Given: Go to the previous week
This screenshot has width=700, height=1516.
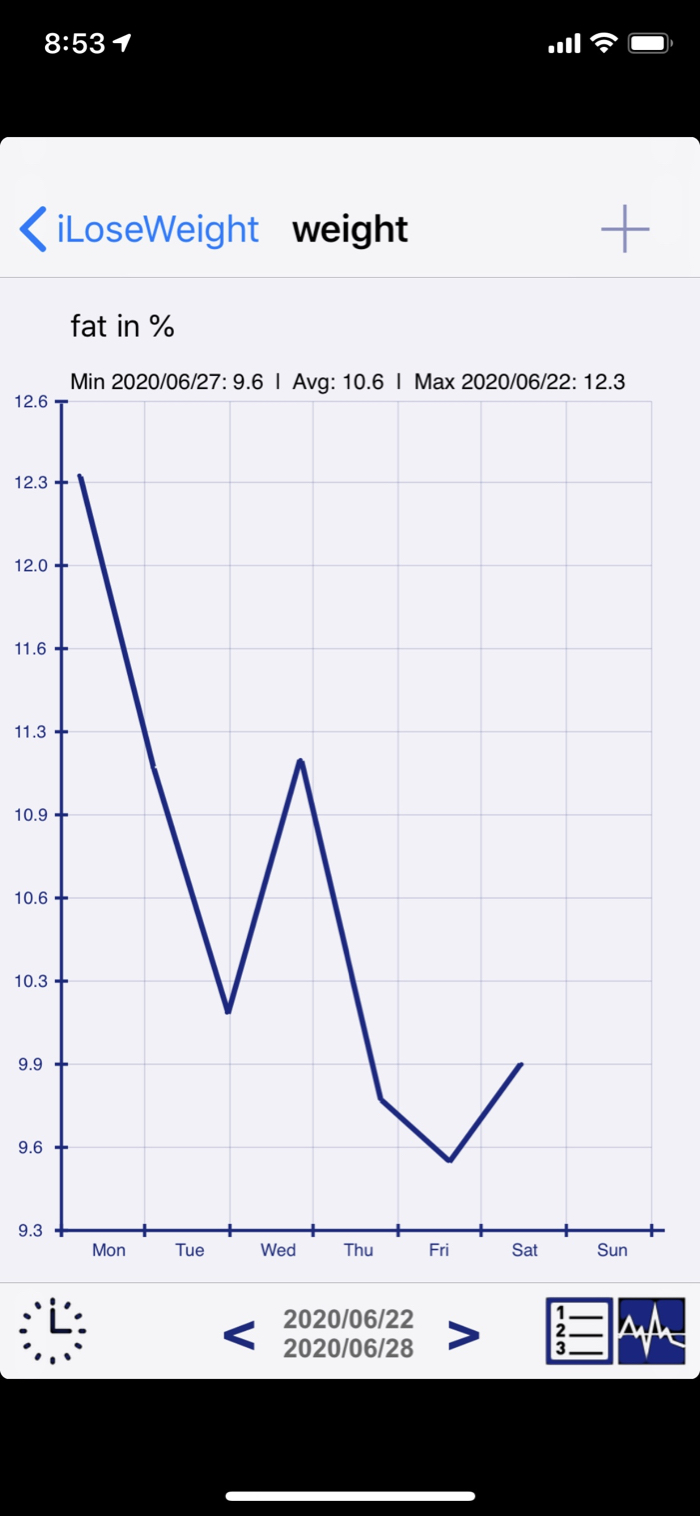Looking at the screenshot, I should pos(238,1335).
